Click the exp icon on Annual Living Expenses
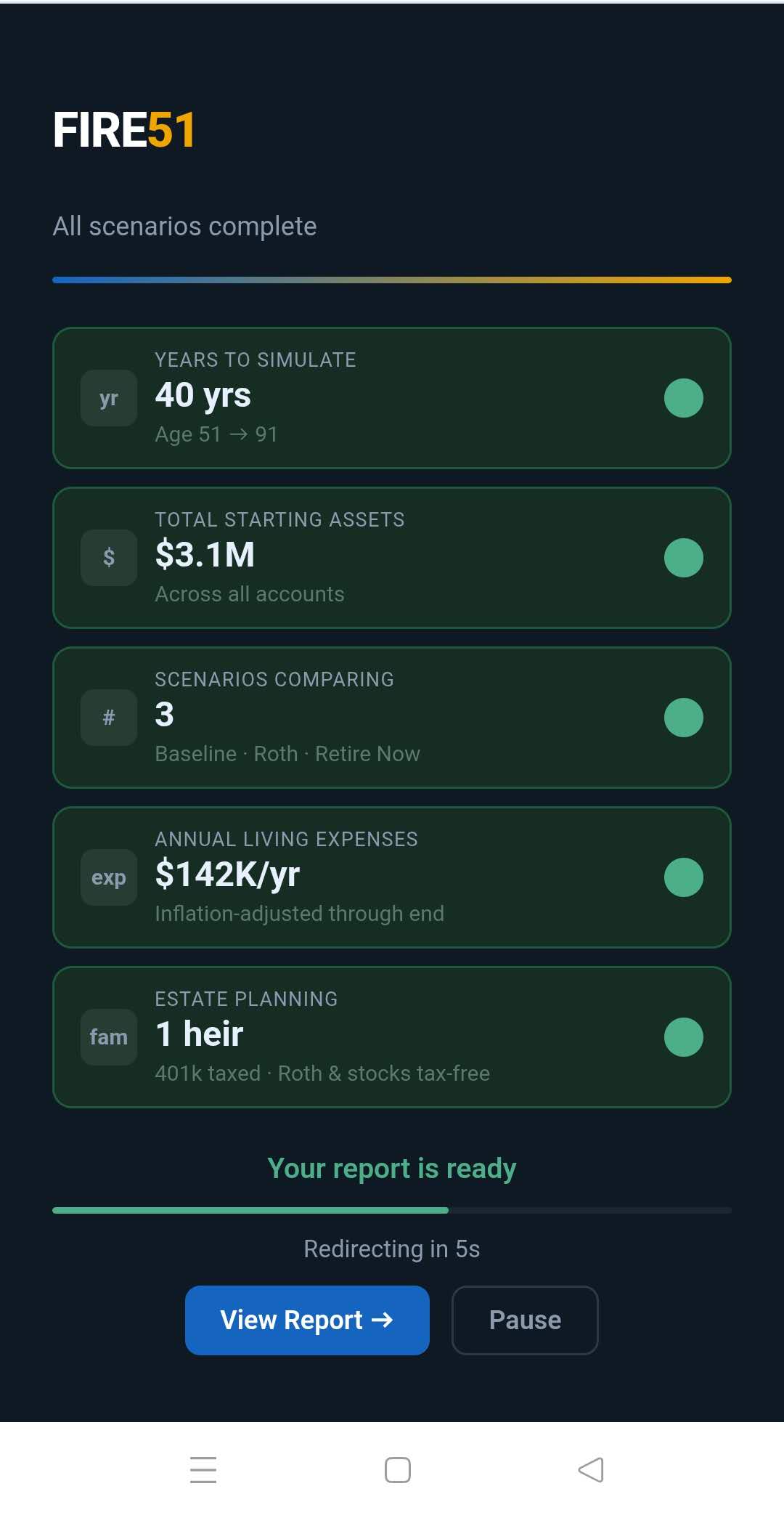Screen dimensions: 784x1518 [x=107, y=877]
